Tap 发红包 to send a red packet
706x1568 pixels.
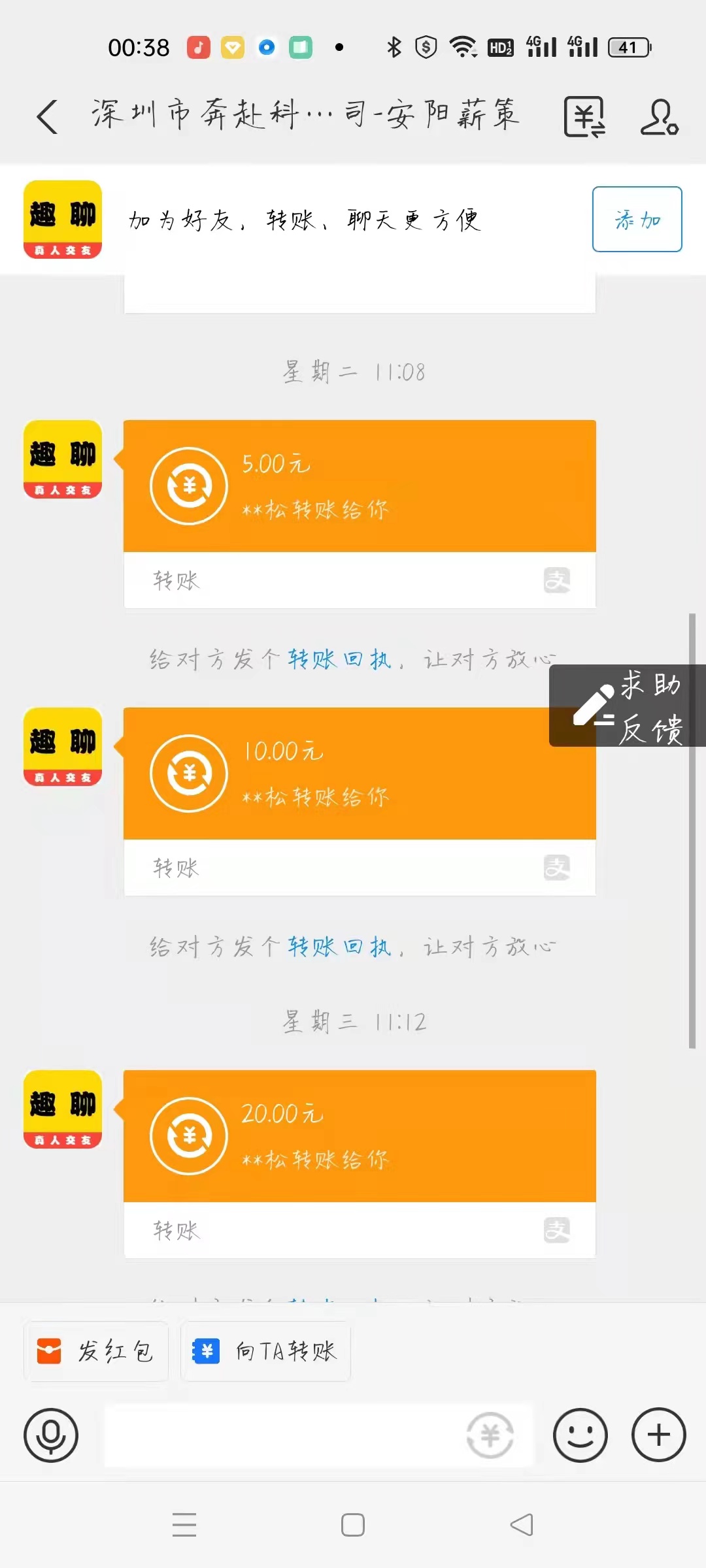click(x=96, y=1350)
